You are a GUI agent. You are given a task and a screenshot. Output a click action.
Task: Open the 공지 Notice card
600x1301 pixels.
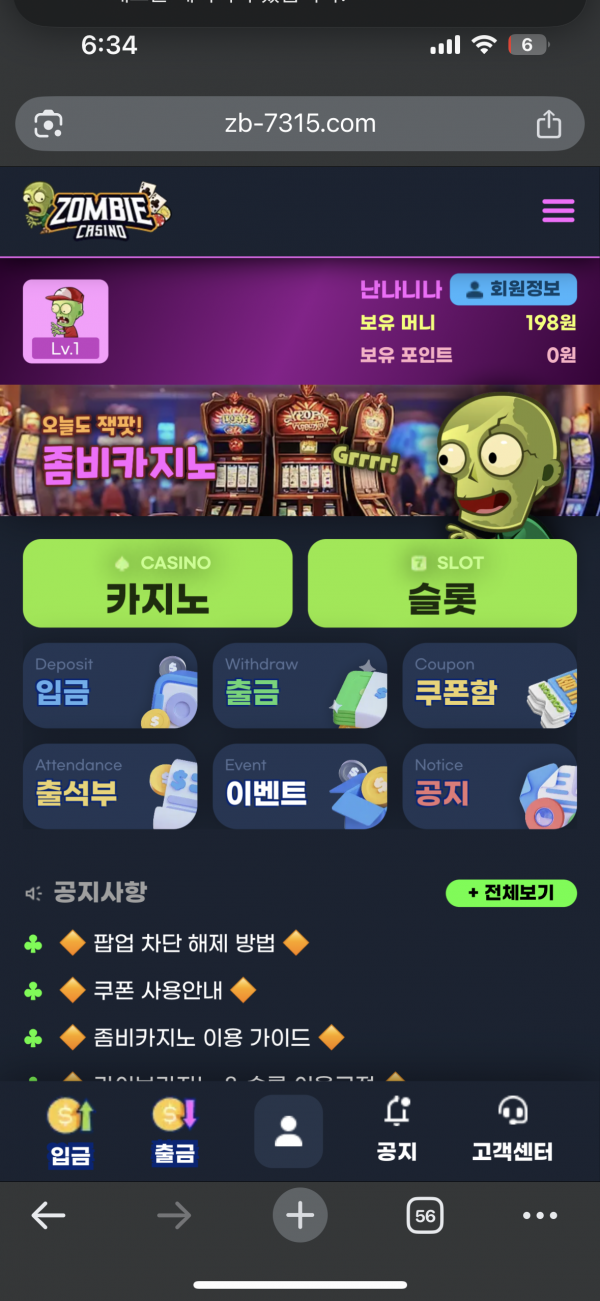490,786
